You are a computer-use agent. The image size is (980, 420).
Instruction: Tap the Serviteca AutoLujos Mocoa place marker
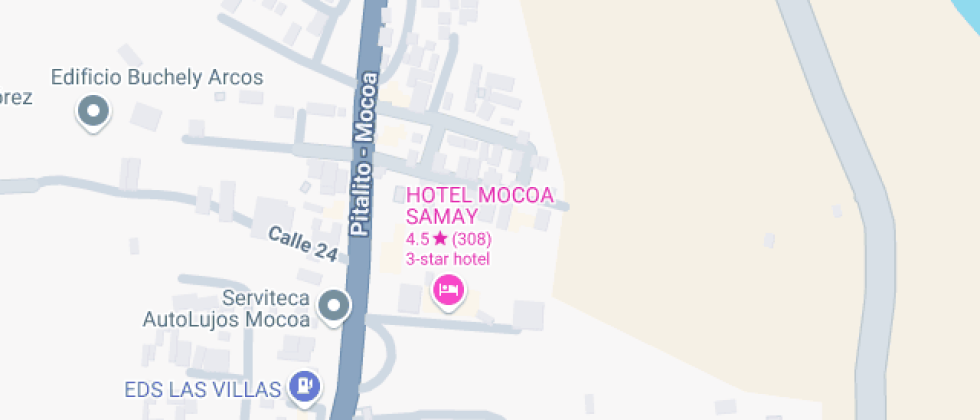(334, 306)
